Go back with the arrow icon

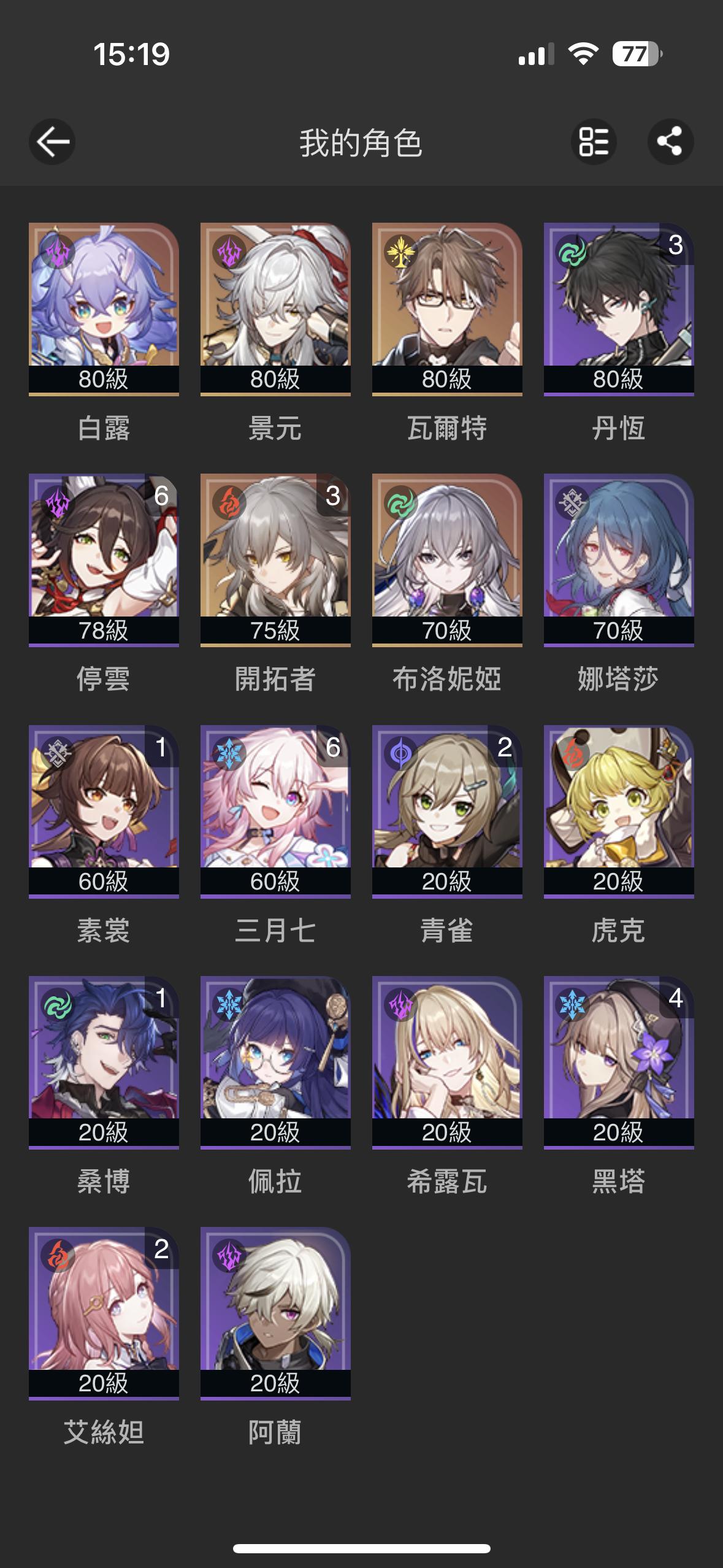tap(52, 142)
